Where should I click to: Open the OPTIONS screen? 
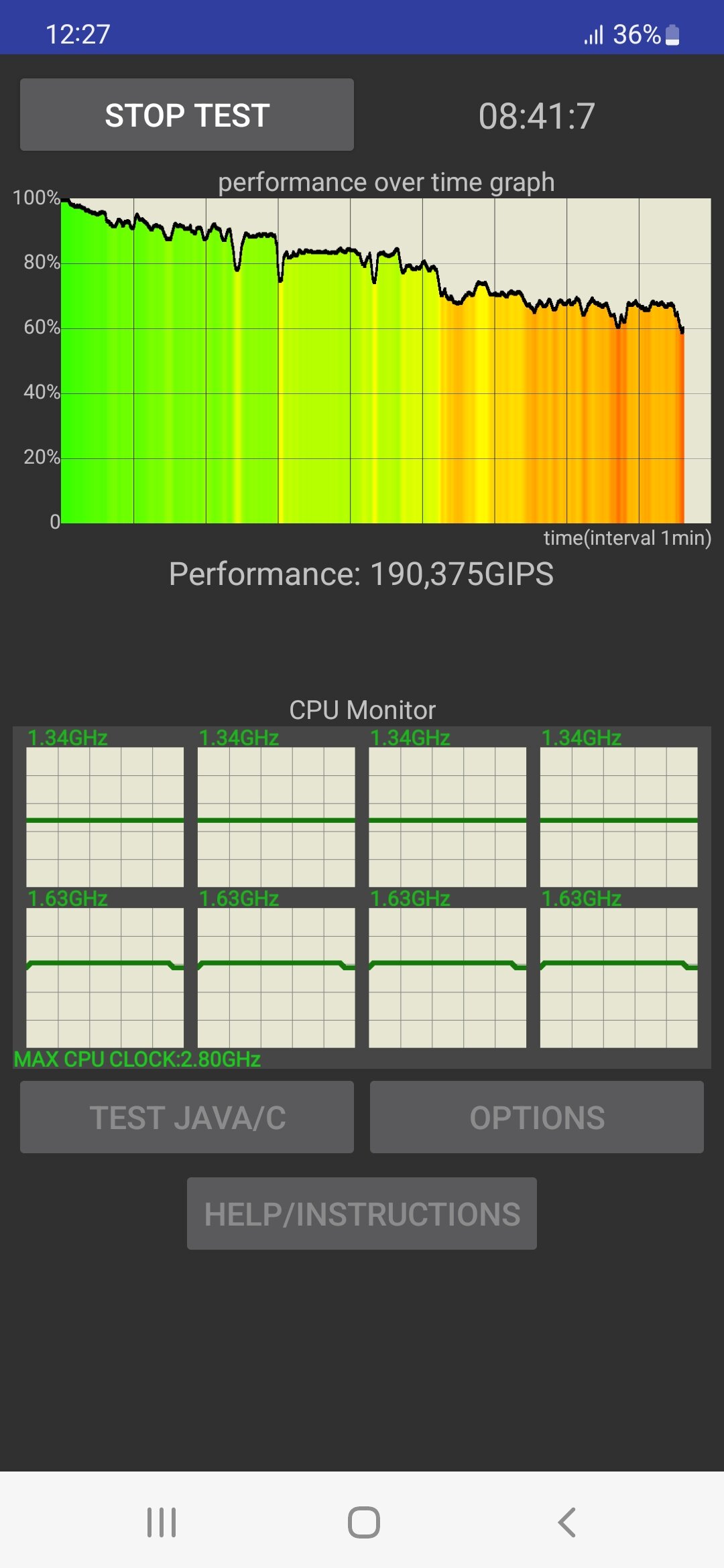[x=537, y=1117]
